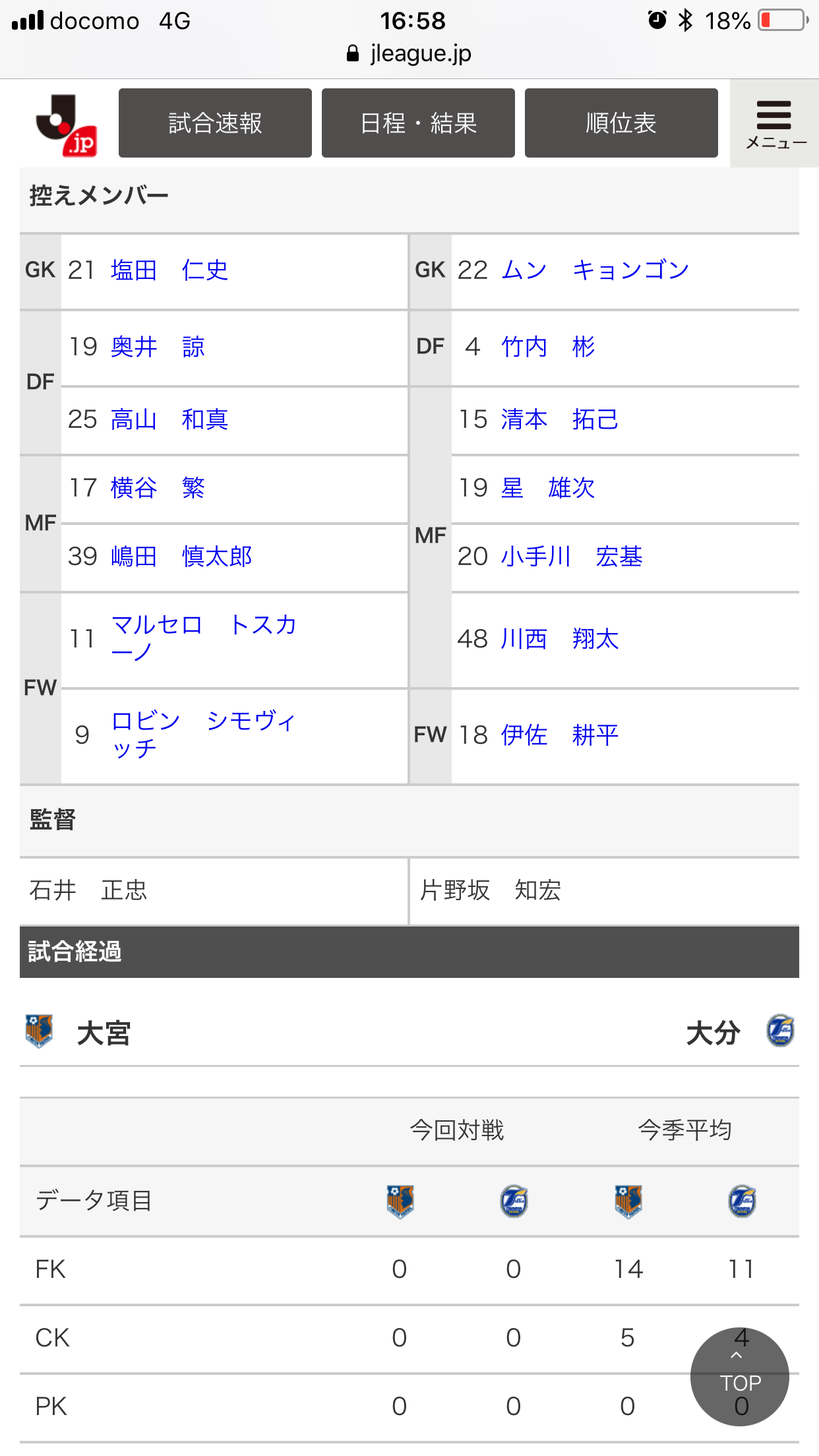The image size is (819, 1456).
Task: Select player 川西 翔太
Action: coord(559,639)
